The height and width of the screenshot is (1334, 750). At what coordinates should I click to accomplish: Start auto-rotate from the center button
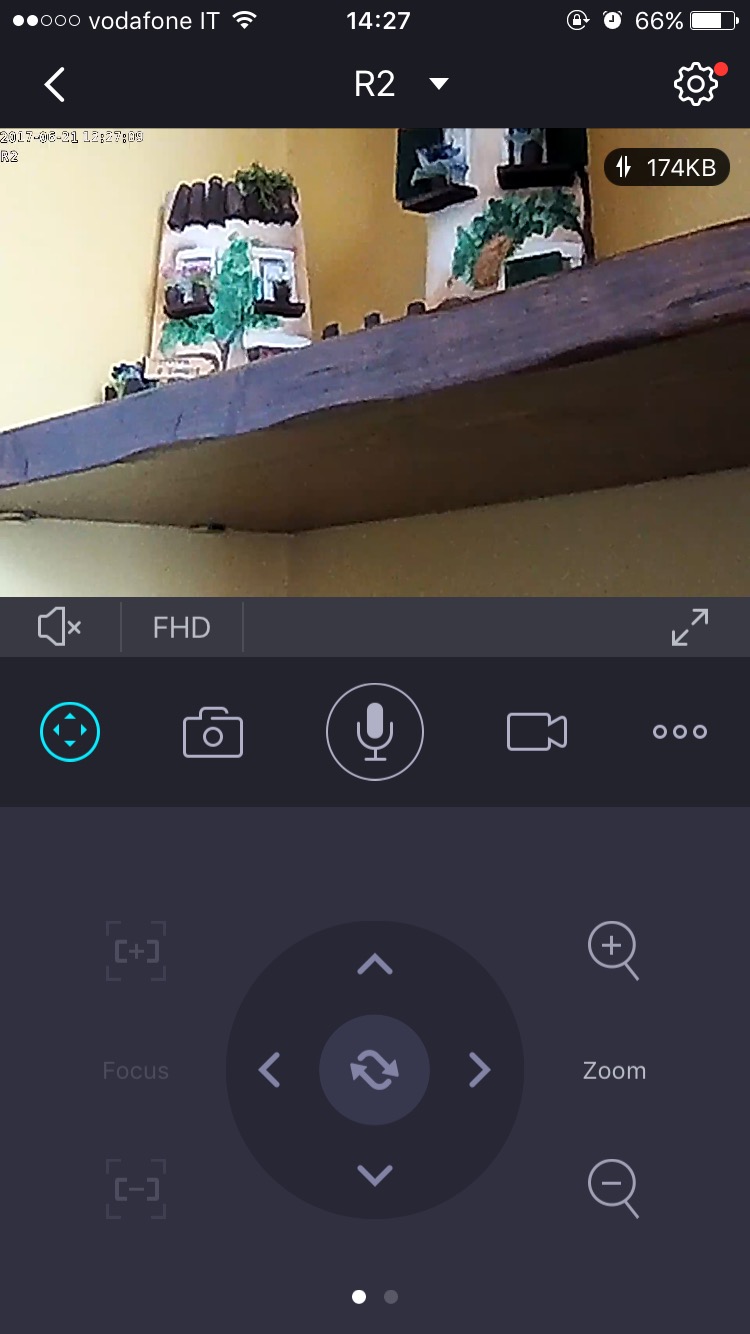[375, 1070]
